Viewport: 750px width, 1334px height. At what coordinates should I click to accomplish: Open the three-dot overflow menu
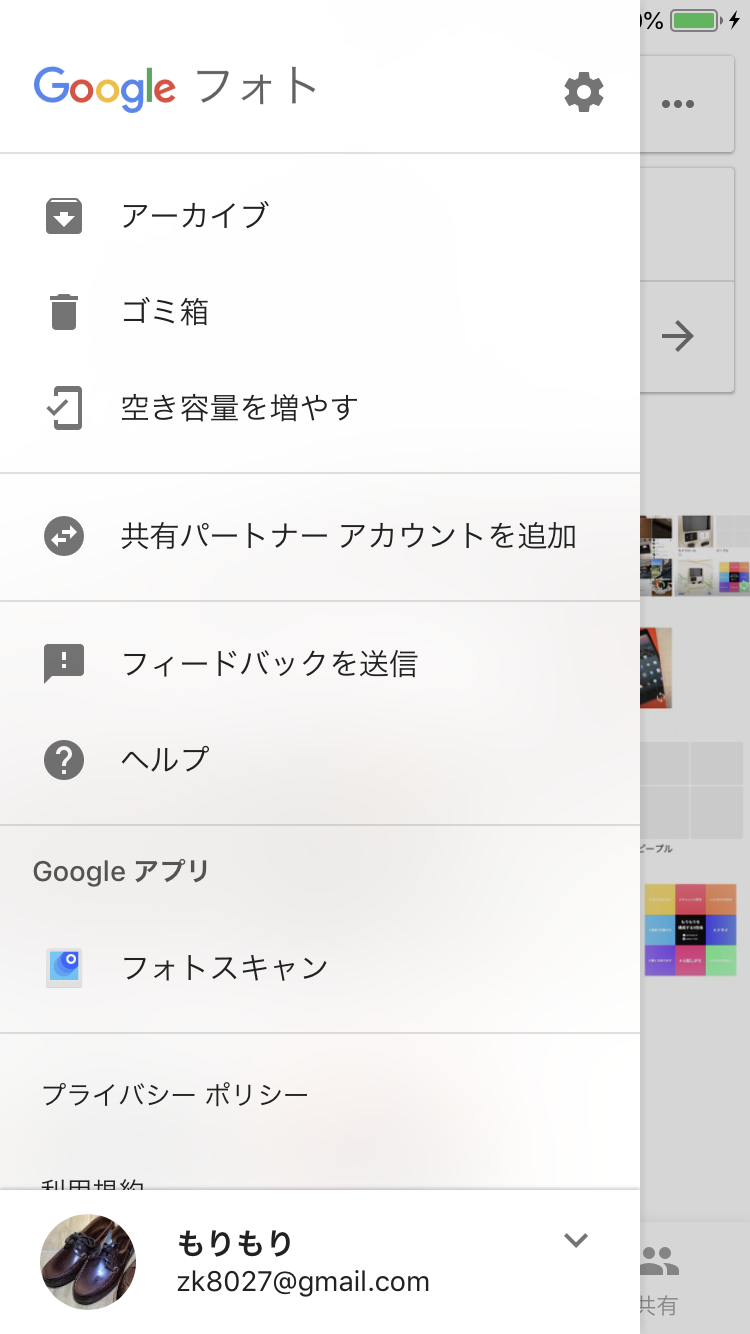tap(678, 104)
